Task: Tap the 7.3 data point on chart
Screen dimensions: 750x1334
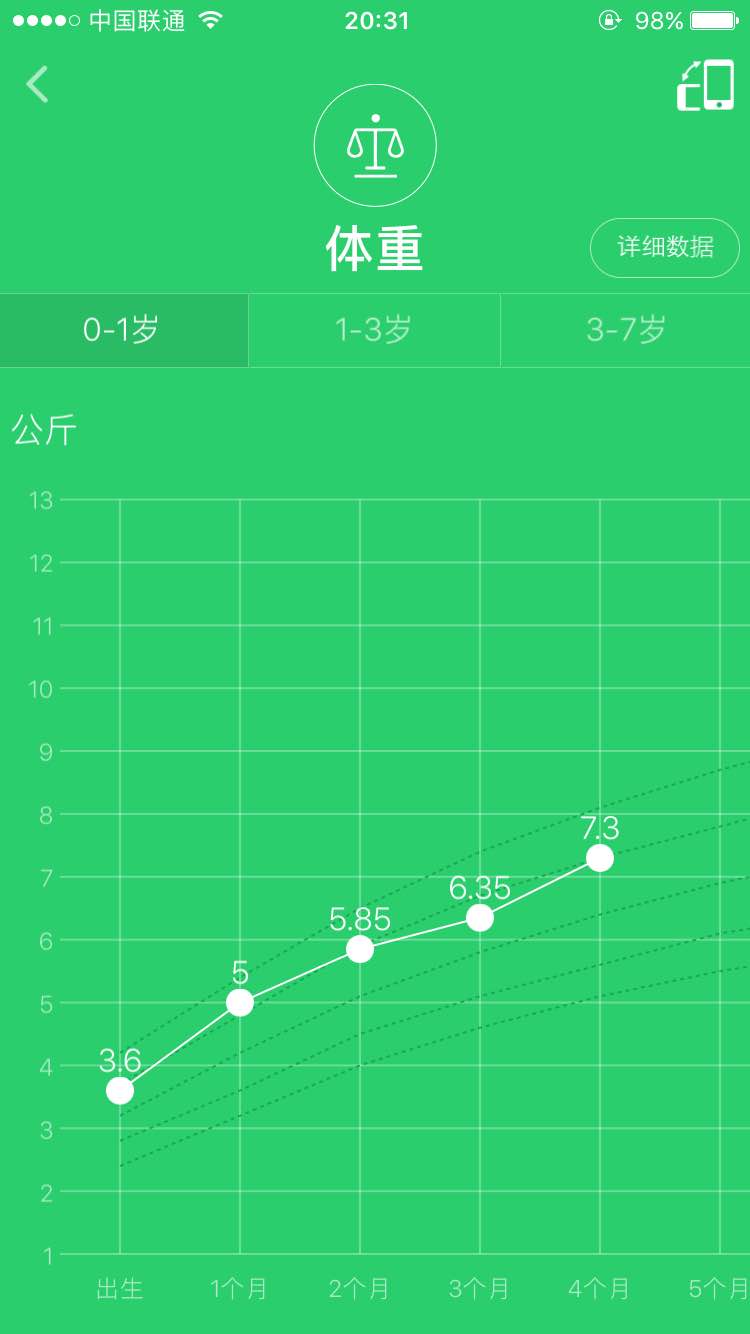Action: pos(600,858)
